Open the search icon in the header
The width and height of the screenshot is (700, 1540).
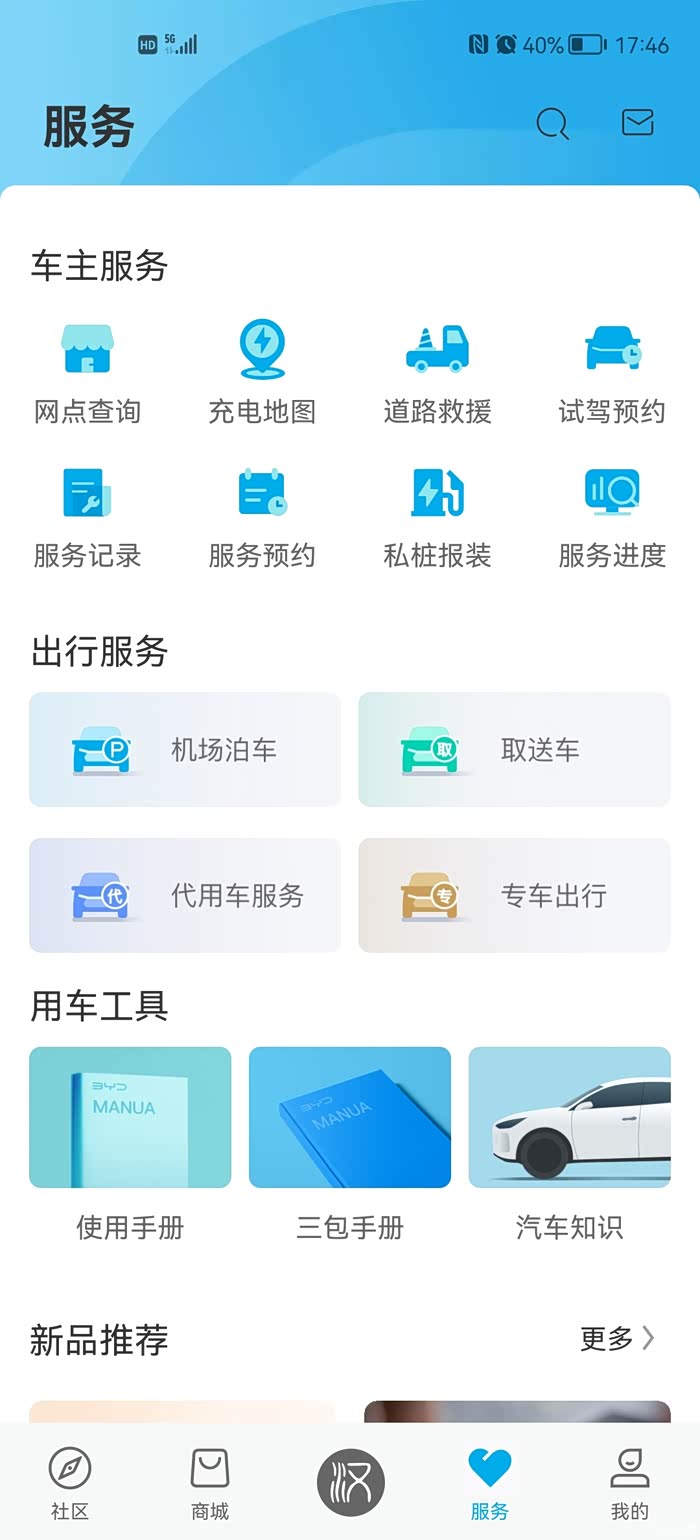point(552,124)
